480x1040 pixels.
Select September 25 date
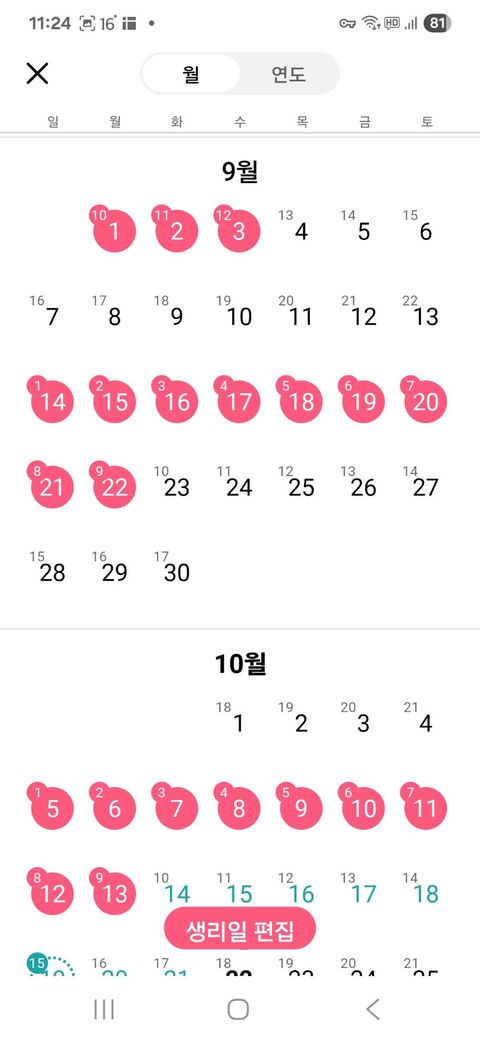click(x=300, y=486)
